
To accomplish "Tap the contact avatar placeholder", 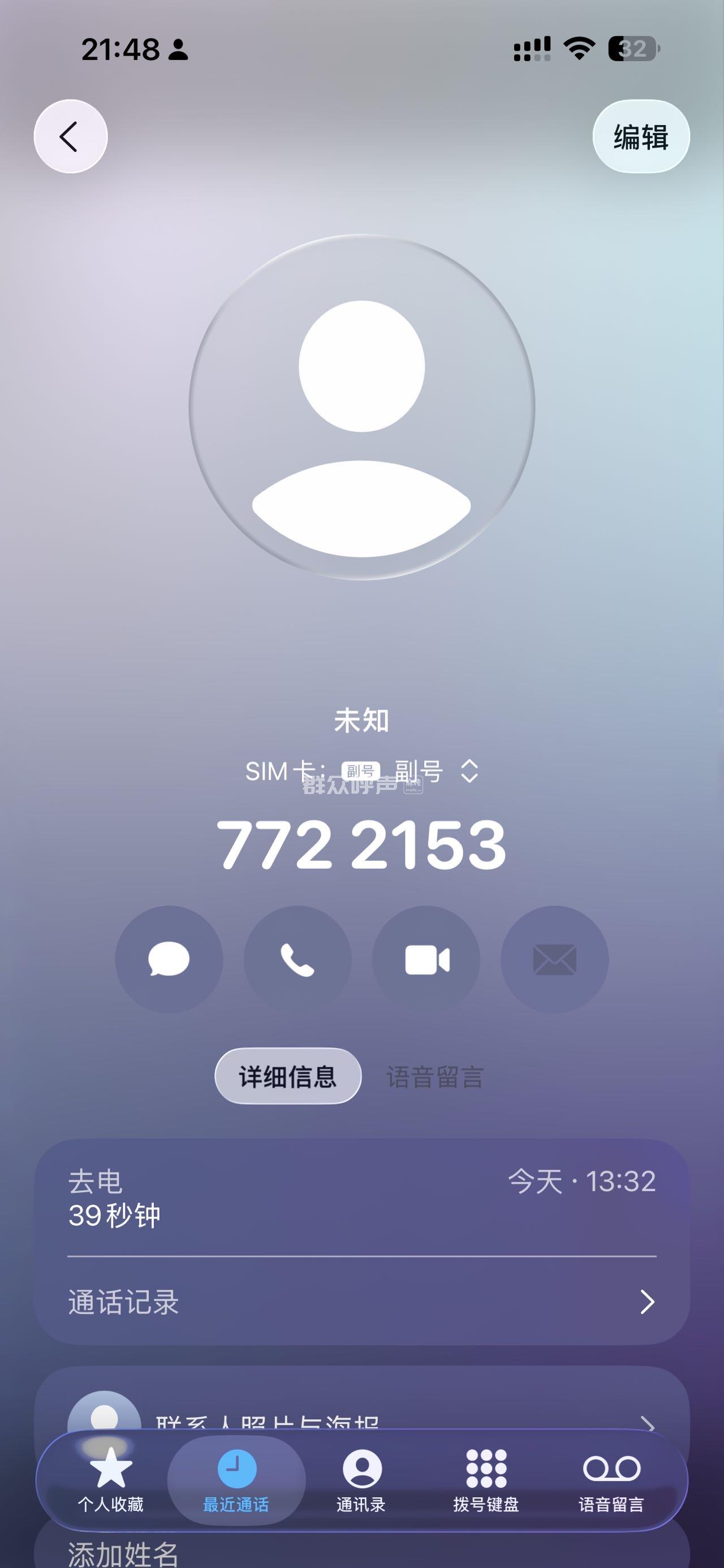I will 361,407.
